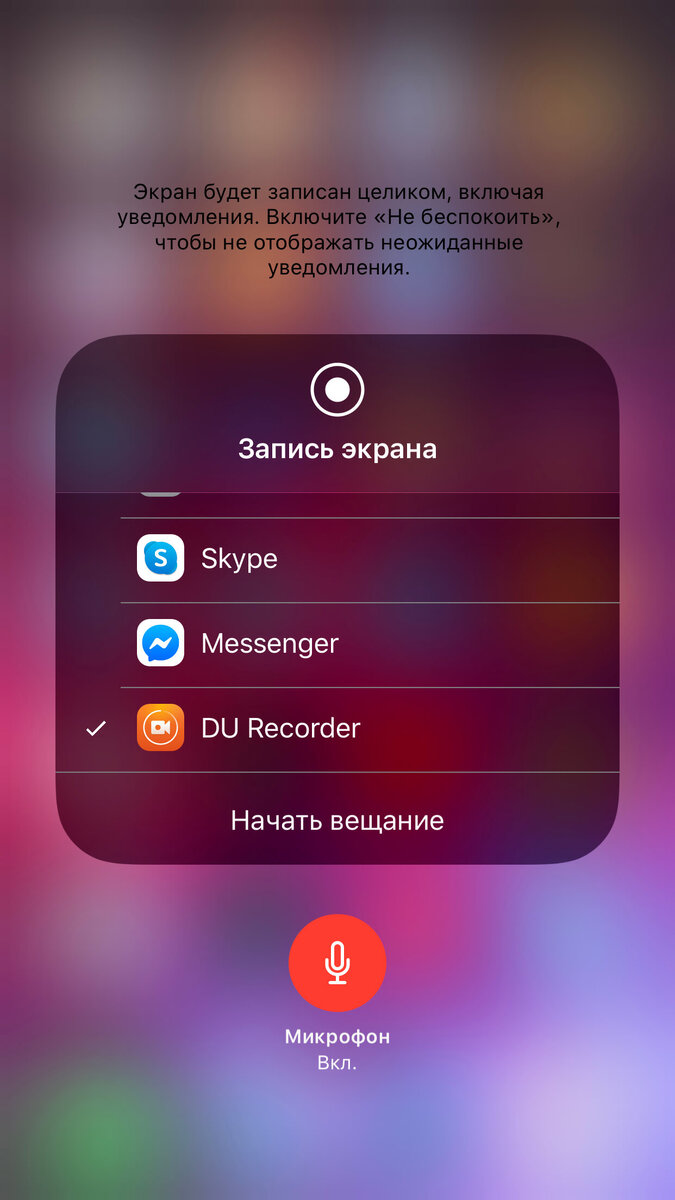Tap Начать вещание to start broadcasting
The width and height of the screenshot is (675, 1200).
(337, 821)
